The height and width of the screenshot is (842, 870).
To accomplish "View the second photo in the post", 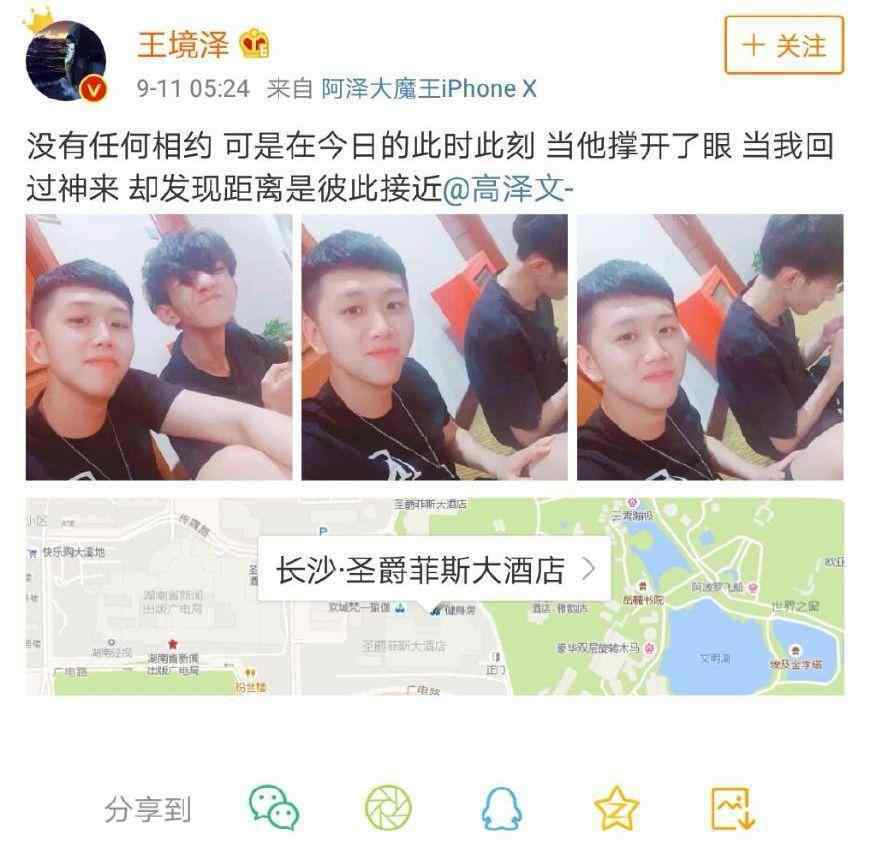I will [434, 347].
